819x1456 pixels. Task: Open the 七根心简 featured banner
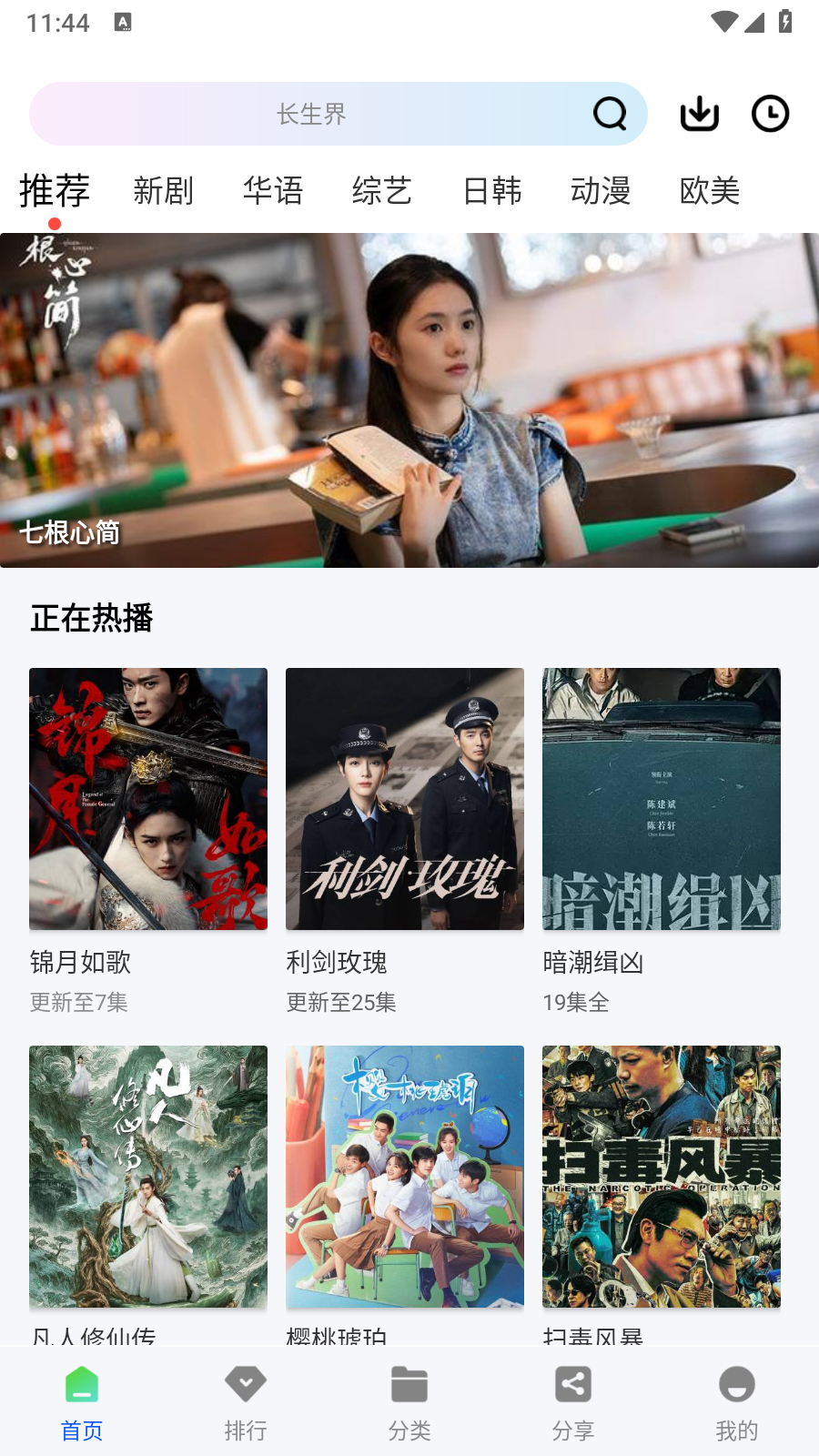tap(409, 400)
